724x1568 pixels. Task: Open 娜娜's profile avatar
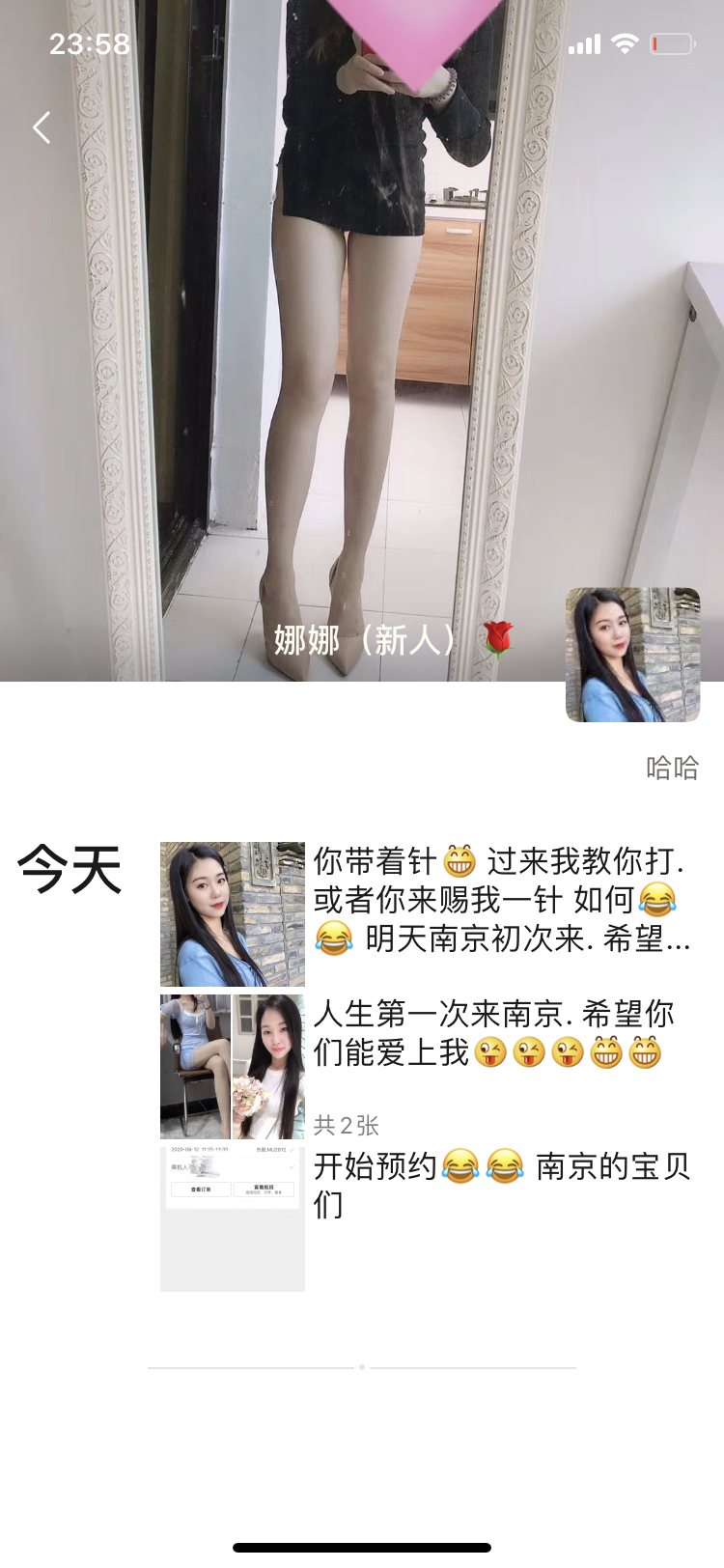coord(632,655)
